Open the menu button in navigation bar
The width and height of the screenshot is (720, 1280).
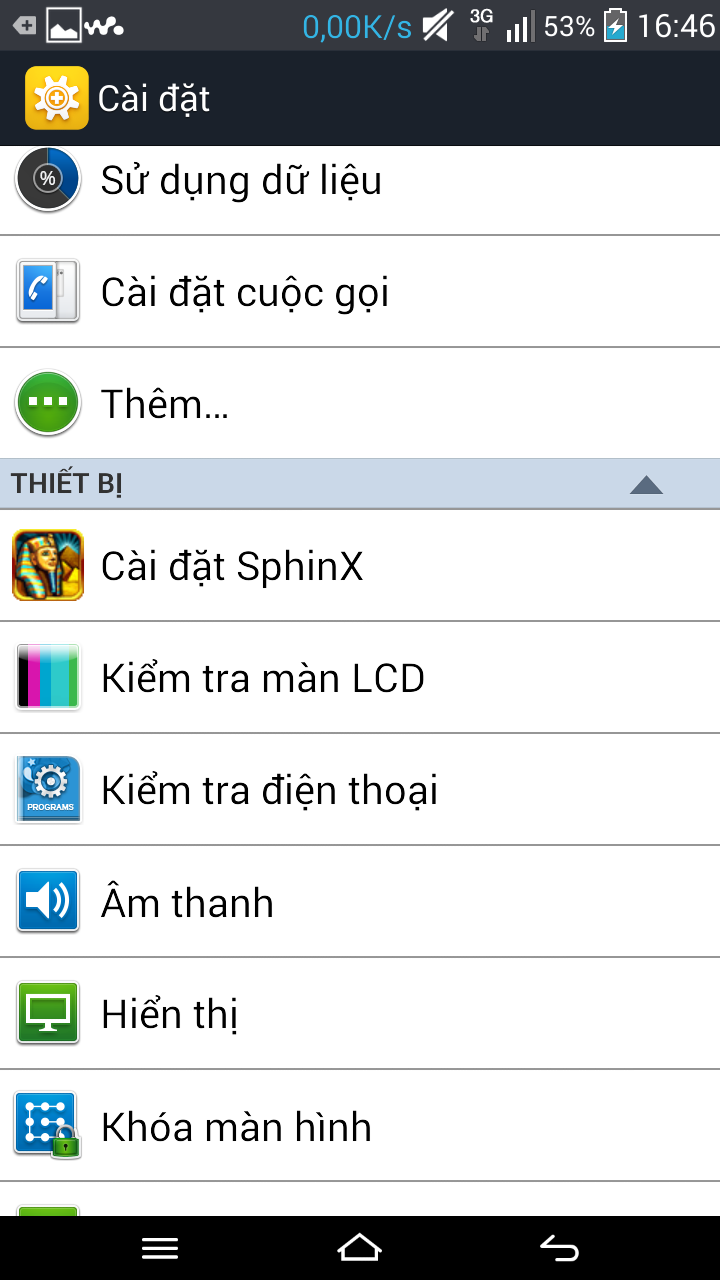160,1247
